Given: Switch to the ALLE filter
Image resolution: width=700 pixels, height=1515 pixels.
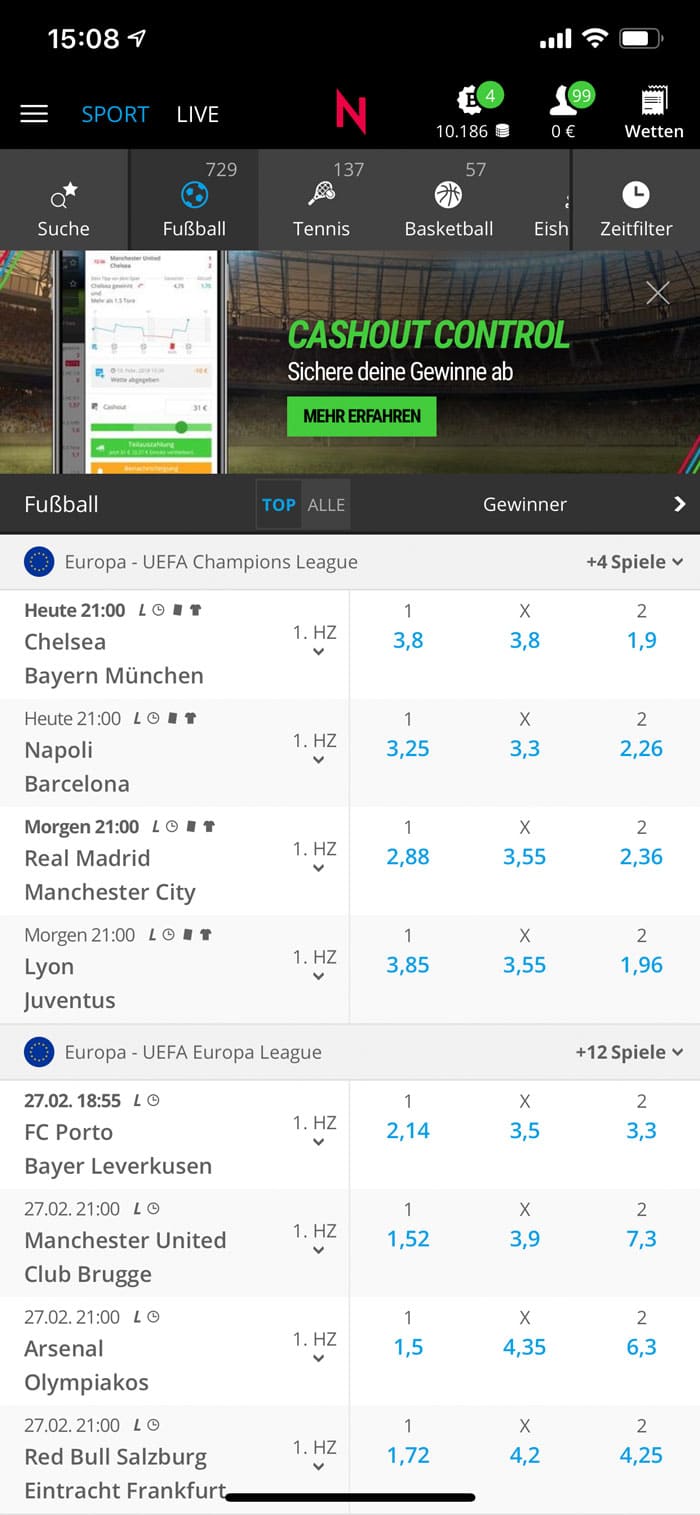Looking at the screenshot, I should [x=326, y=505].
